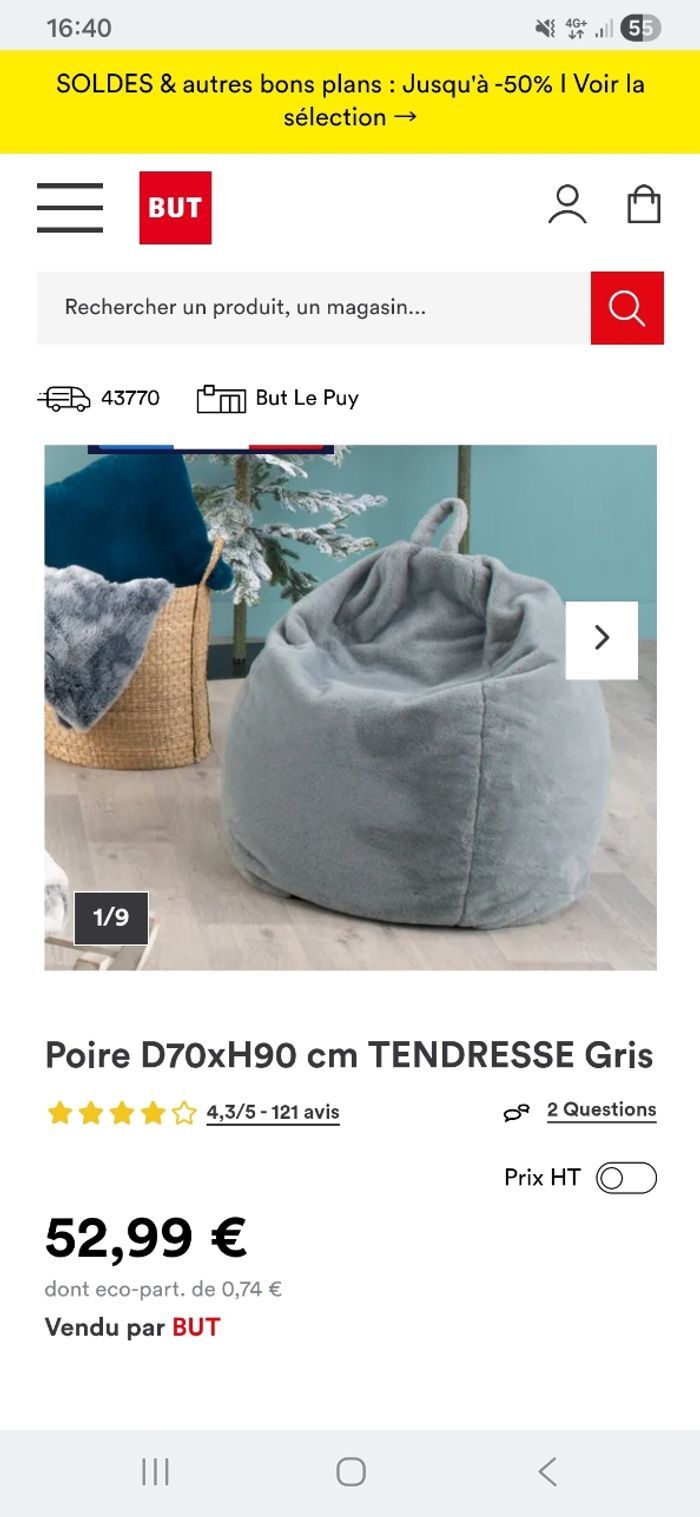Tap the product search field
The width and height of the screenshot is (700, 1517).
tap(313, 308)
